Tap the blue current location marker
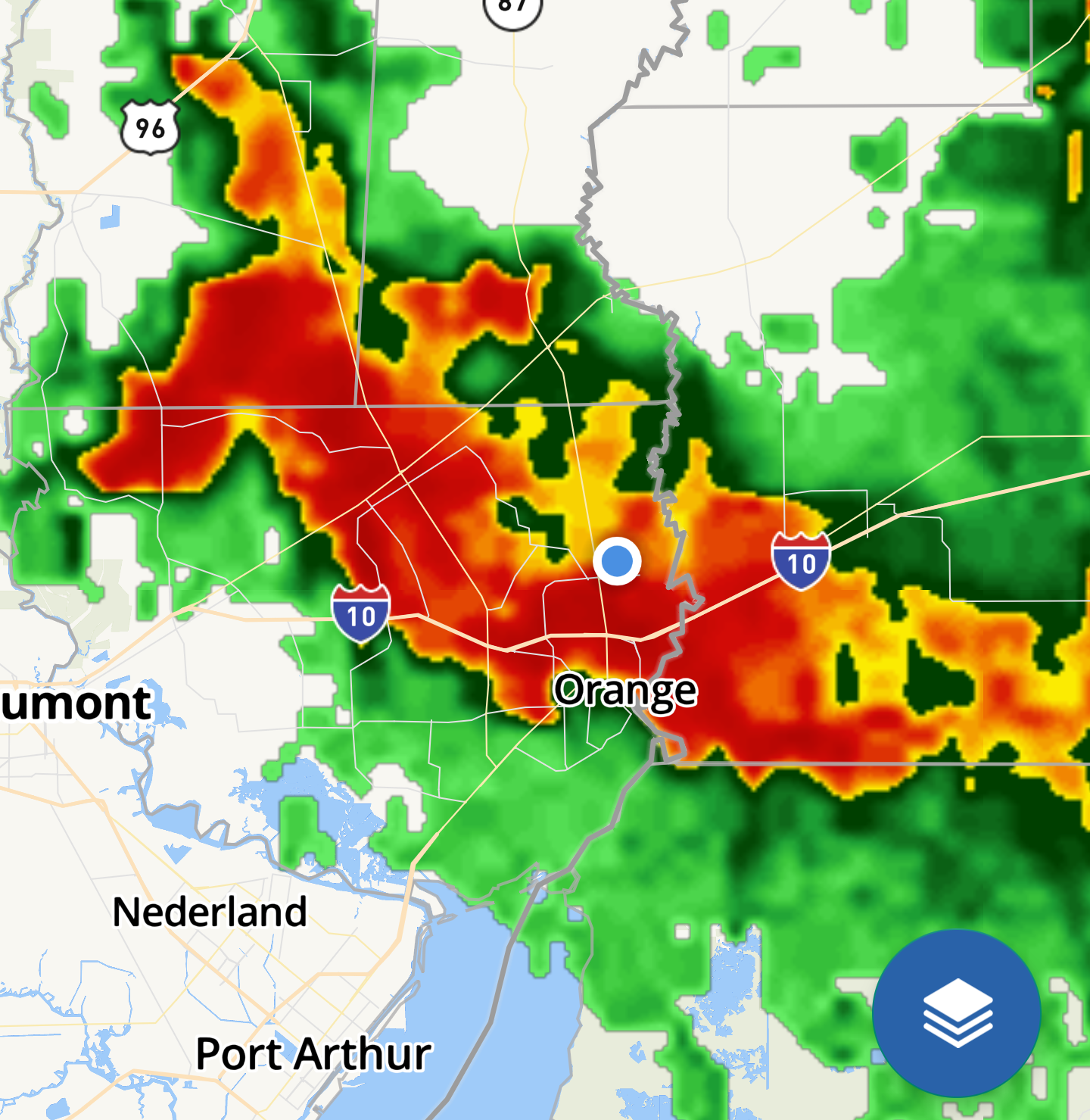The width and height of the screenshot is (1090, 1120). pyautogui.click(x=617, y=561)
